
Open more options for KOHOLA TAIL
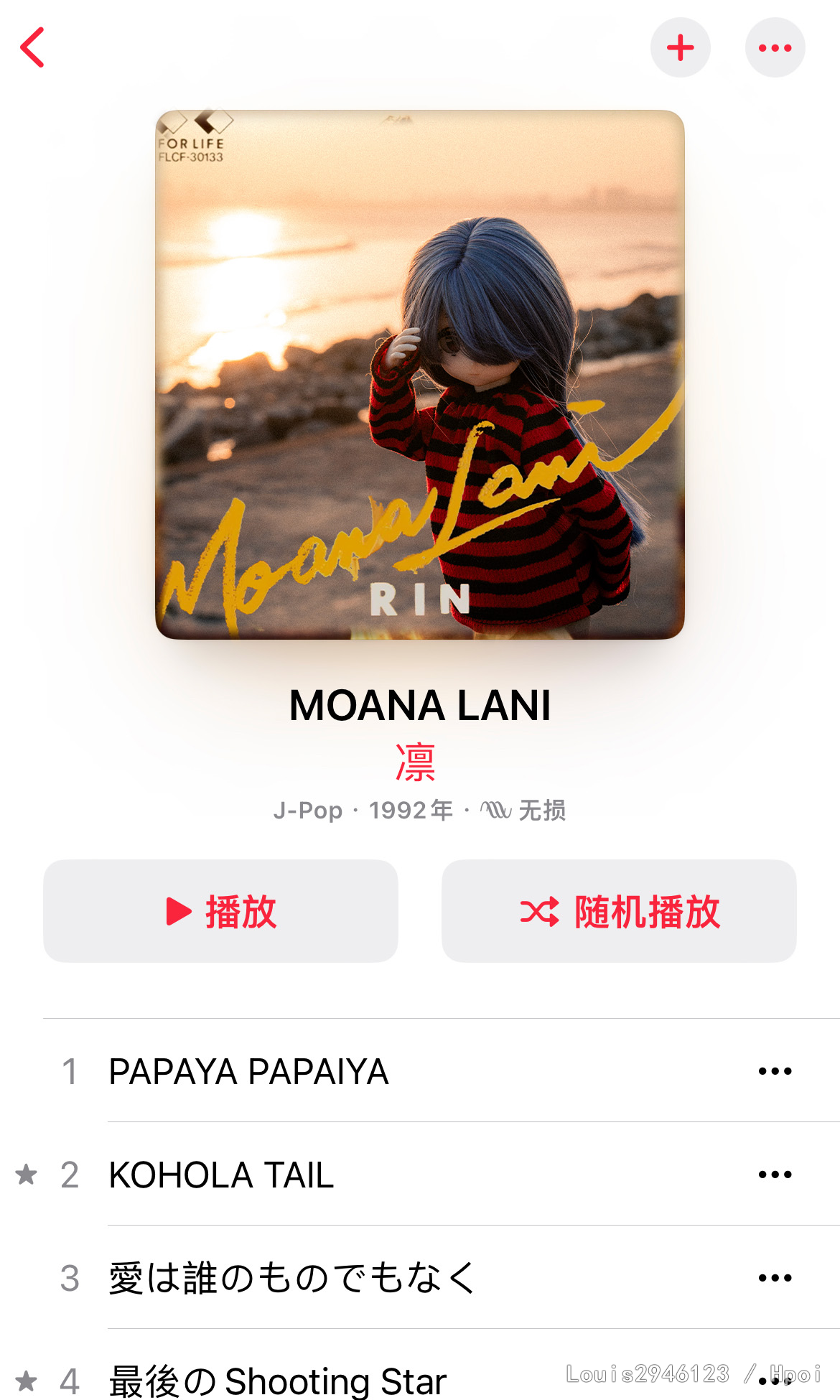[775, 1175]
